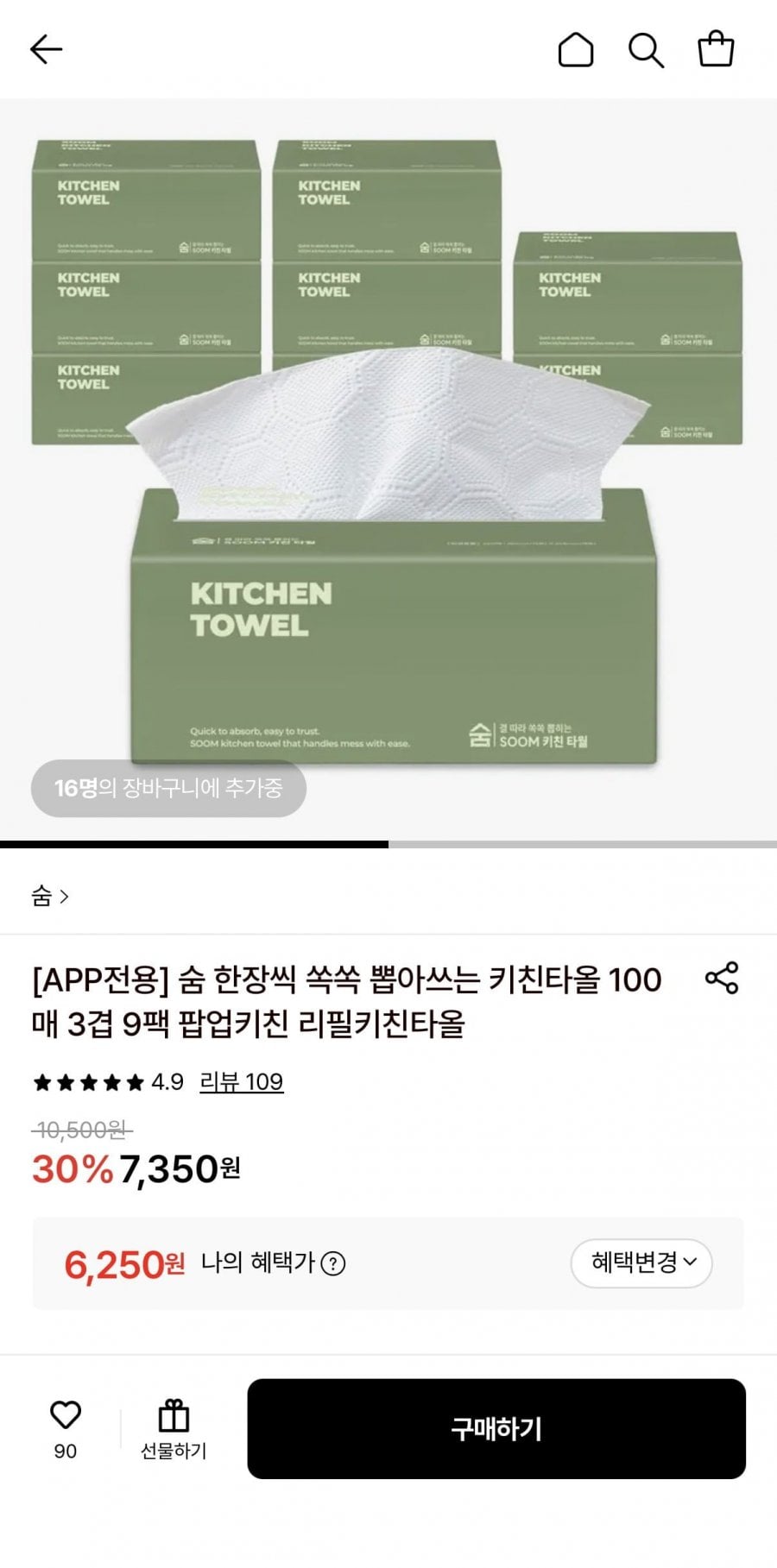Share this kitchen towel product
The height and width of the screenshot is (1568, 777).
click(722, 978)
